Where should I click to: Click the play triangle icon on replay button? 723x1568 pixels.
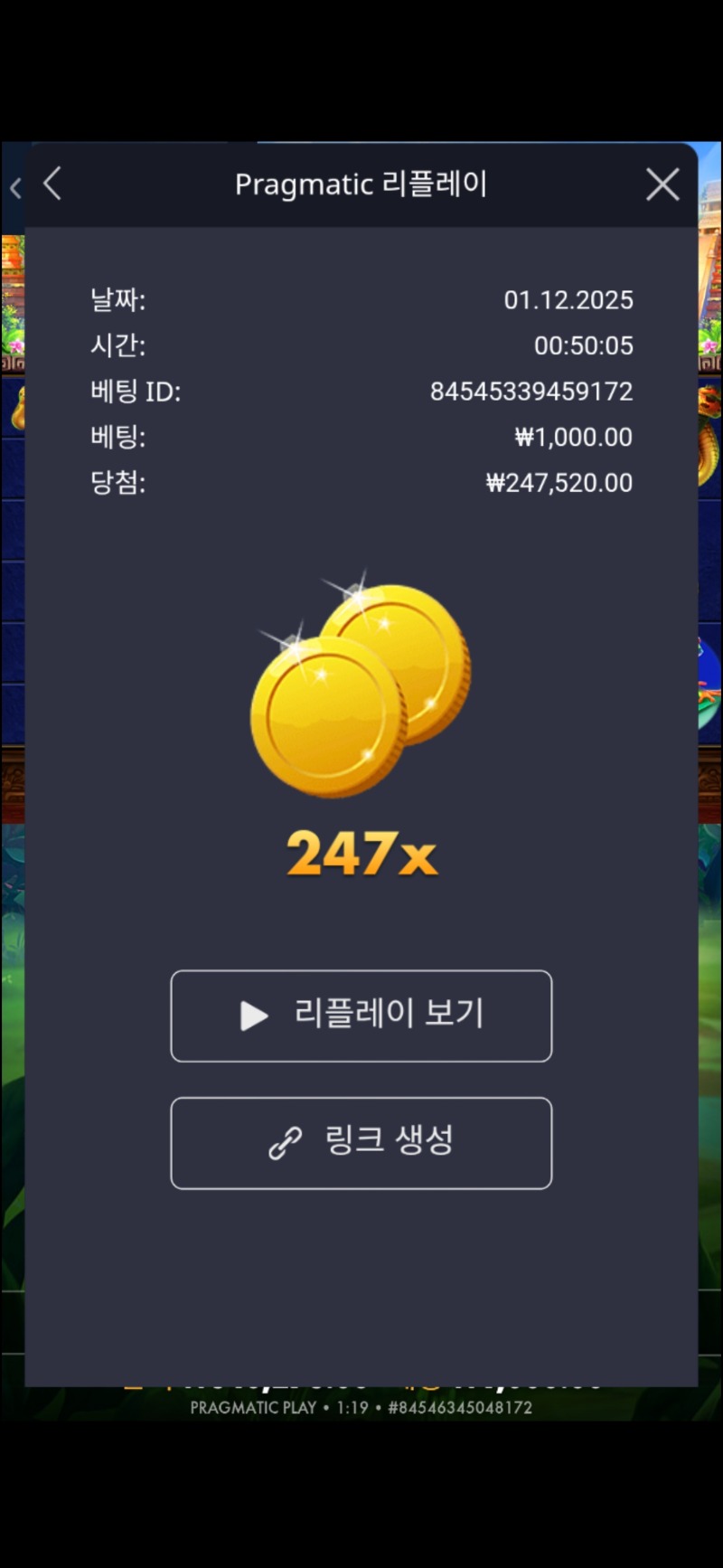[x=253, y=1015]
